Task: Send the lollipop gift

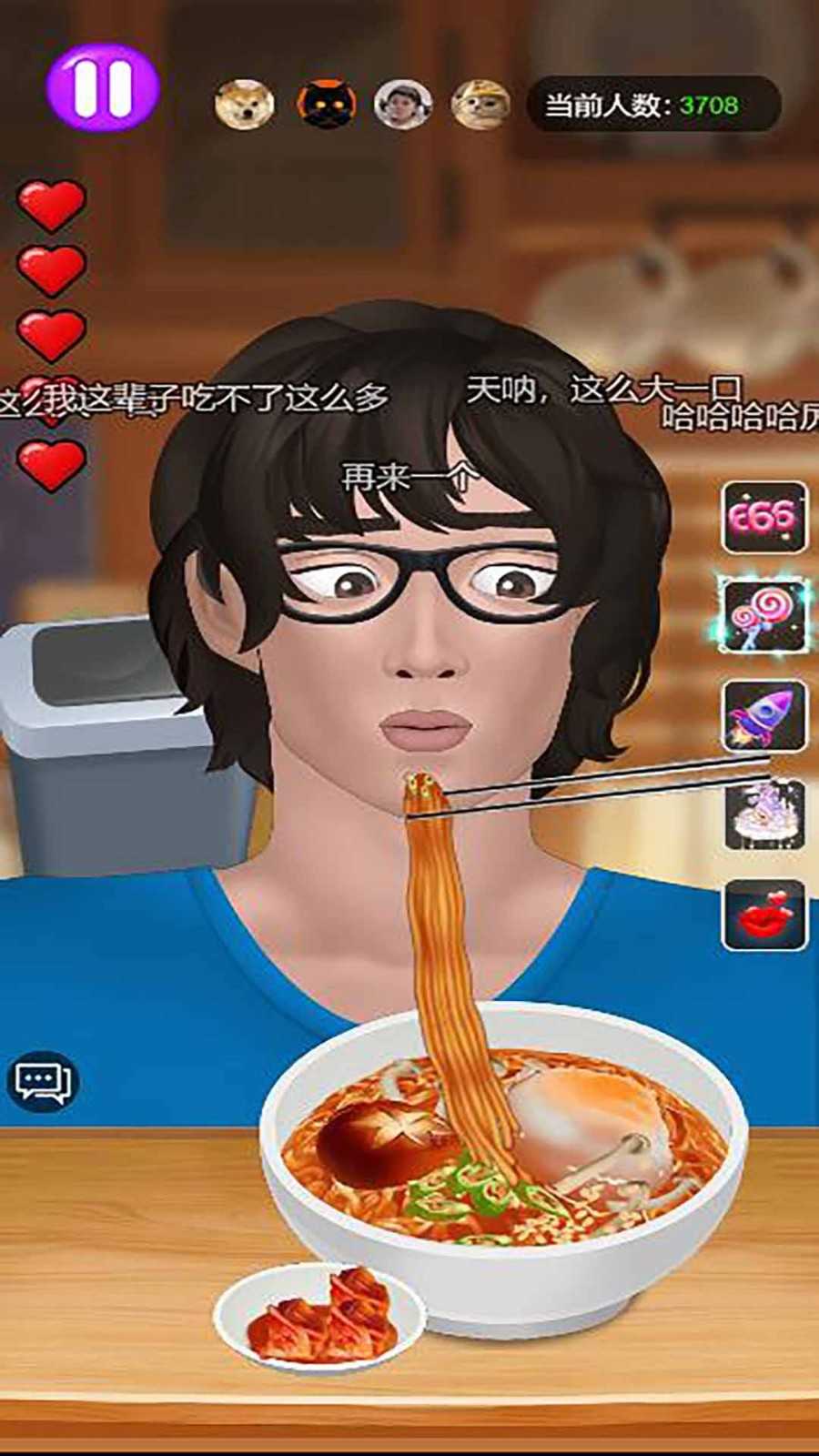Action: (764, 616)
